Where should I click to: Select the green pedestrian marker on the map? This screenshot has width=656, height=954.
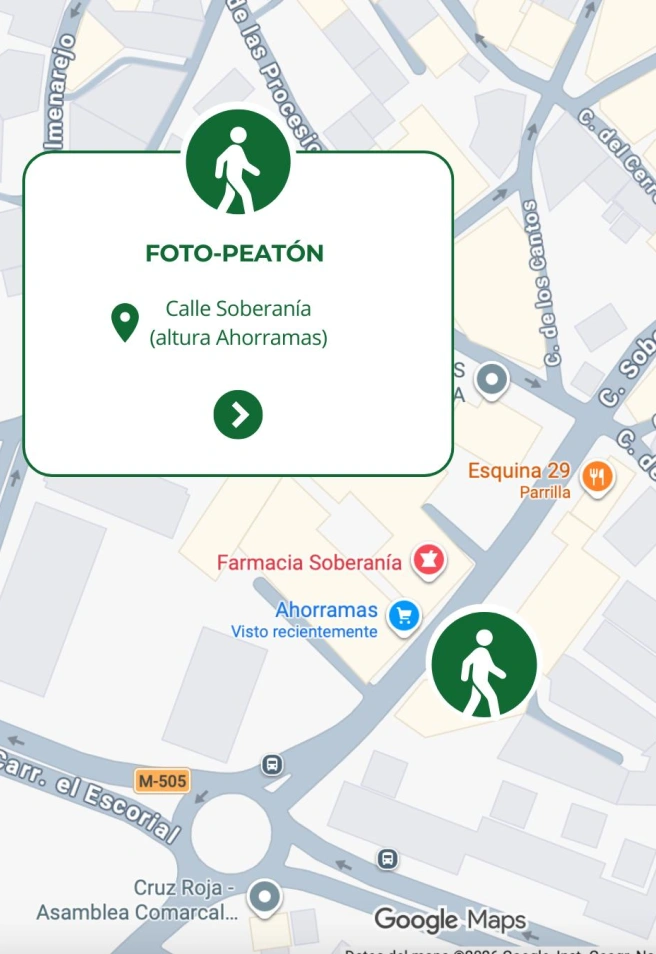pos(484,665)
